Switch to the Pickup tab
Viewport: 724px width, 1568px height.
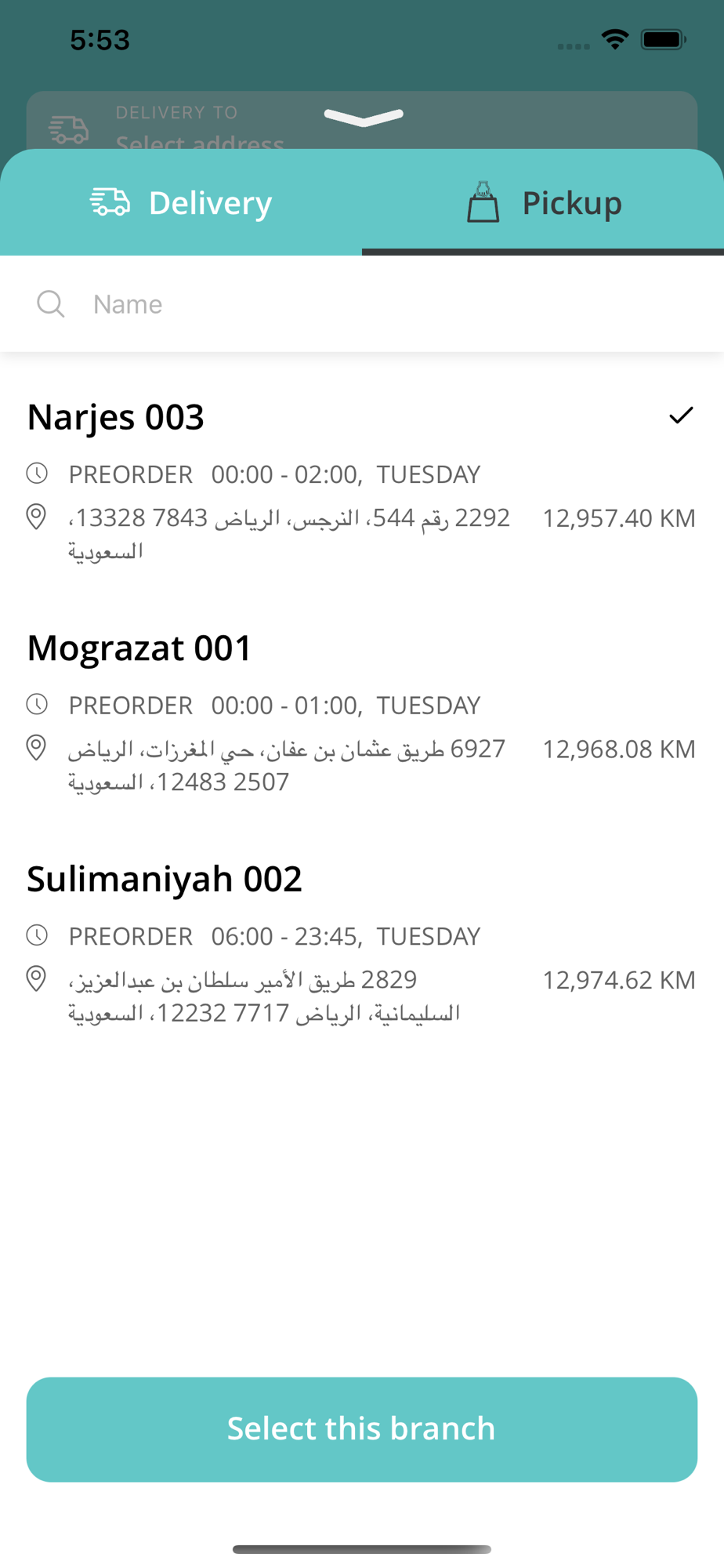click(x=543, y=202)
